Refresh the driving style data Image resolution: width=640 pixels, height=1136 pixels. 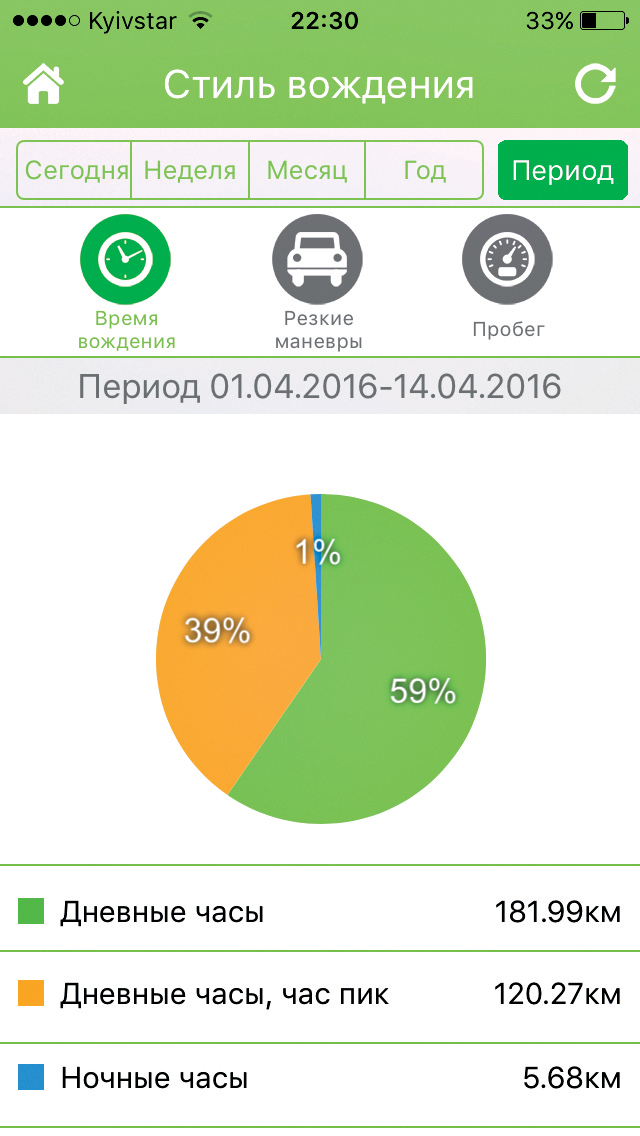click(595, 85)
